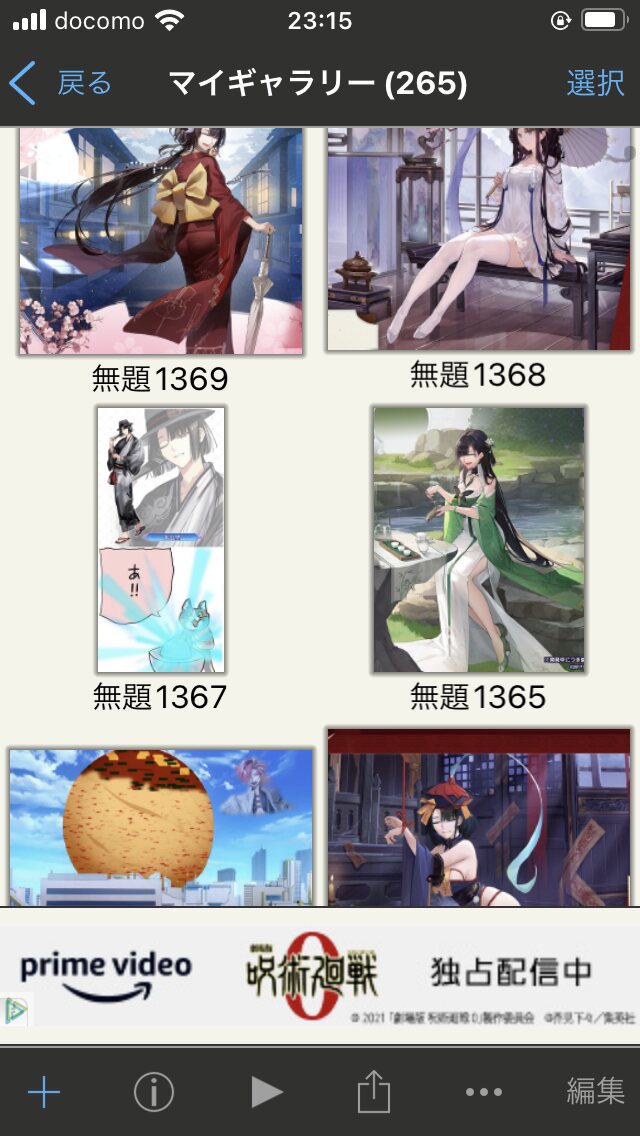This screenshot has width=640, height=1136.
Task: Tap 選択 to select artworks
Action: (x=595, y=83)
